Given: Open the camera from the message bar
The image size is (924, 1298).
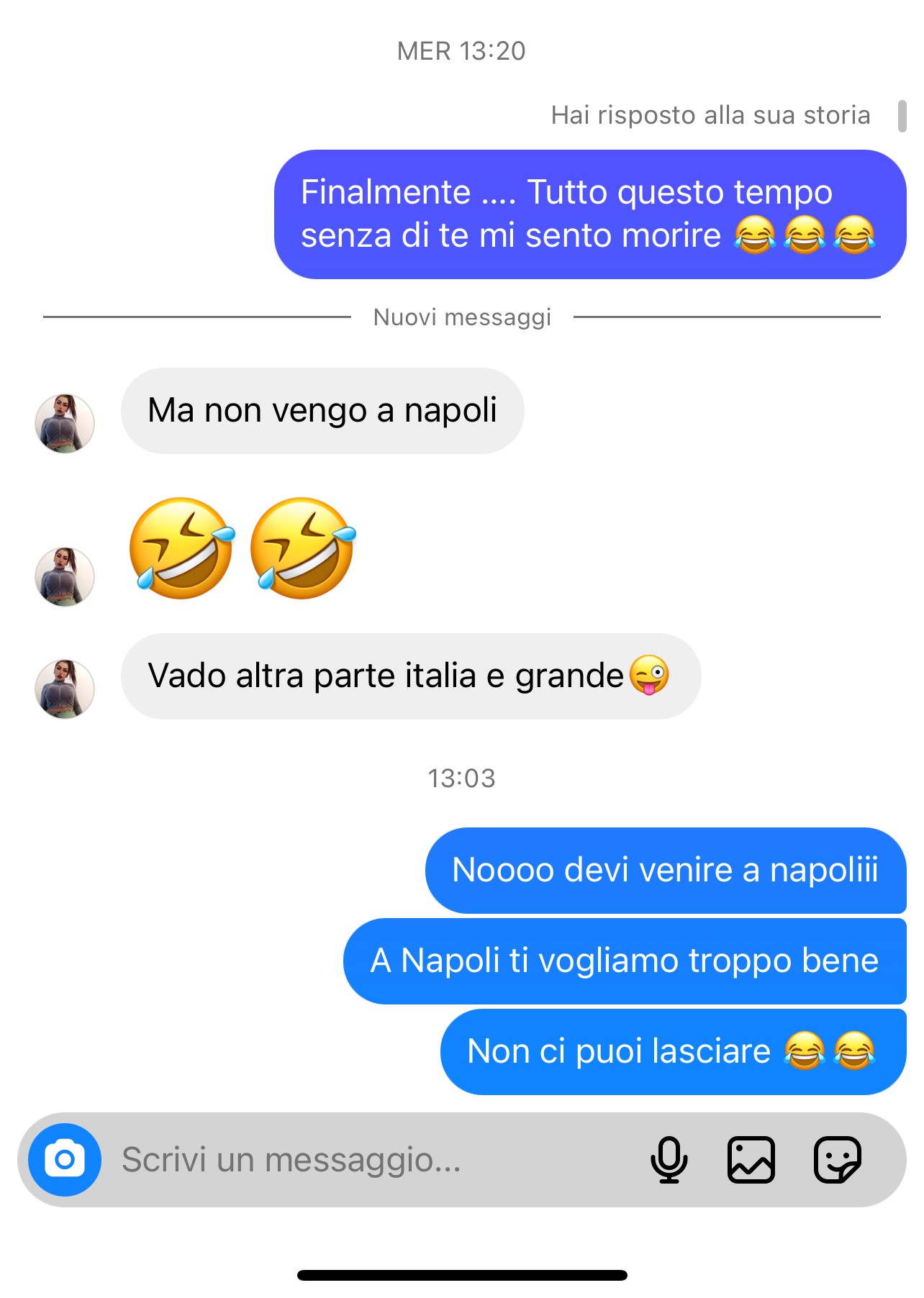Looking at the screenshot, I should tap(65, 1159).
